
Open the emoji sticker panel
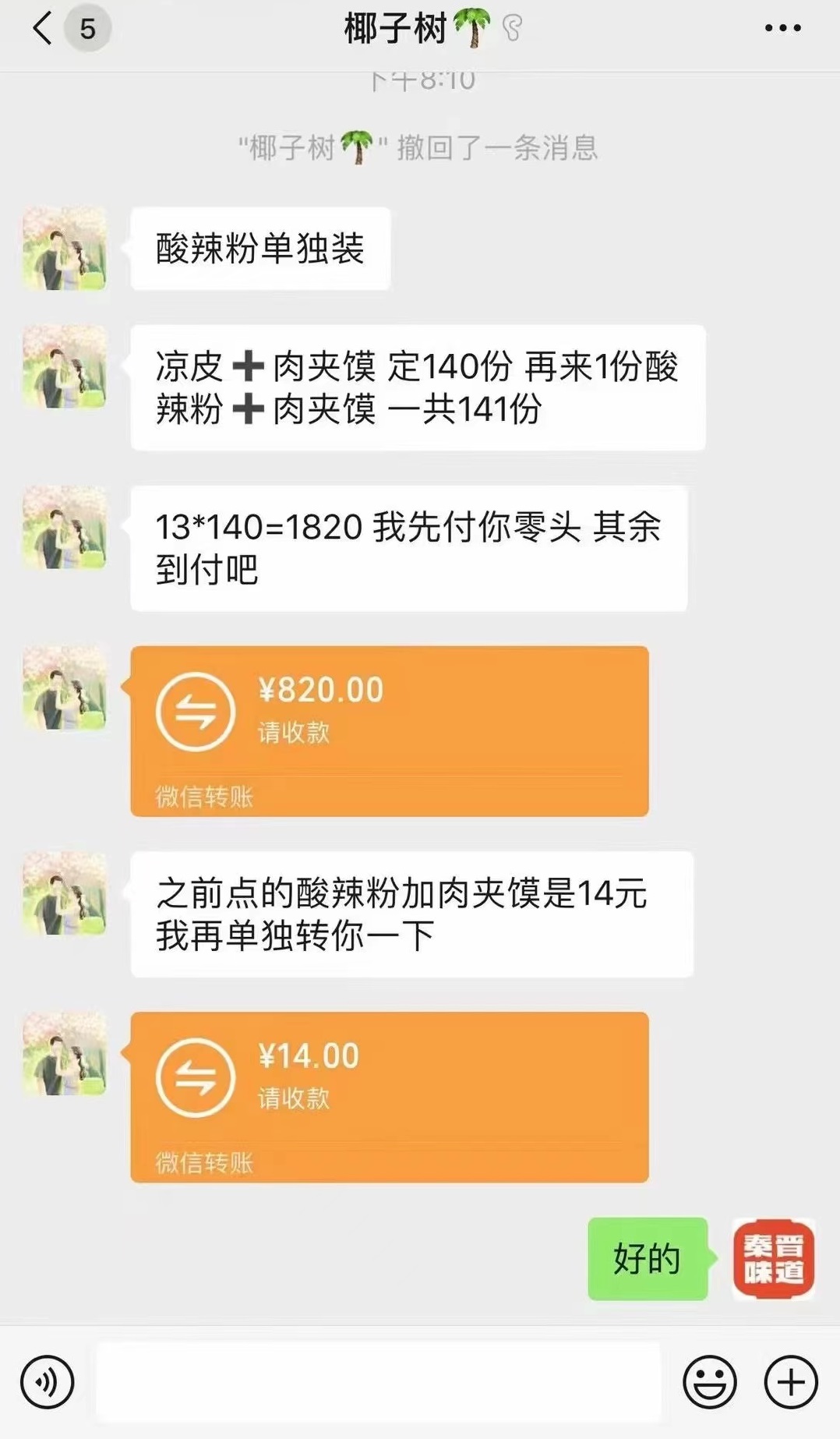click(x=709, y=1382)
